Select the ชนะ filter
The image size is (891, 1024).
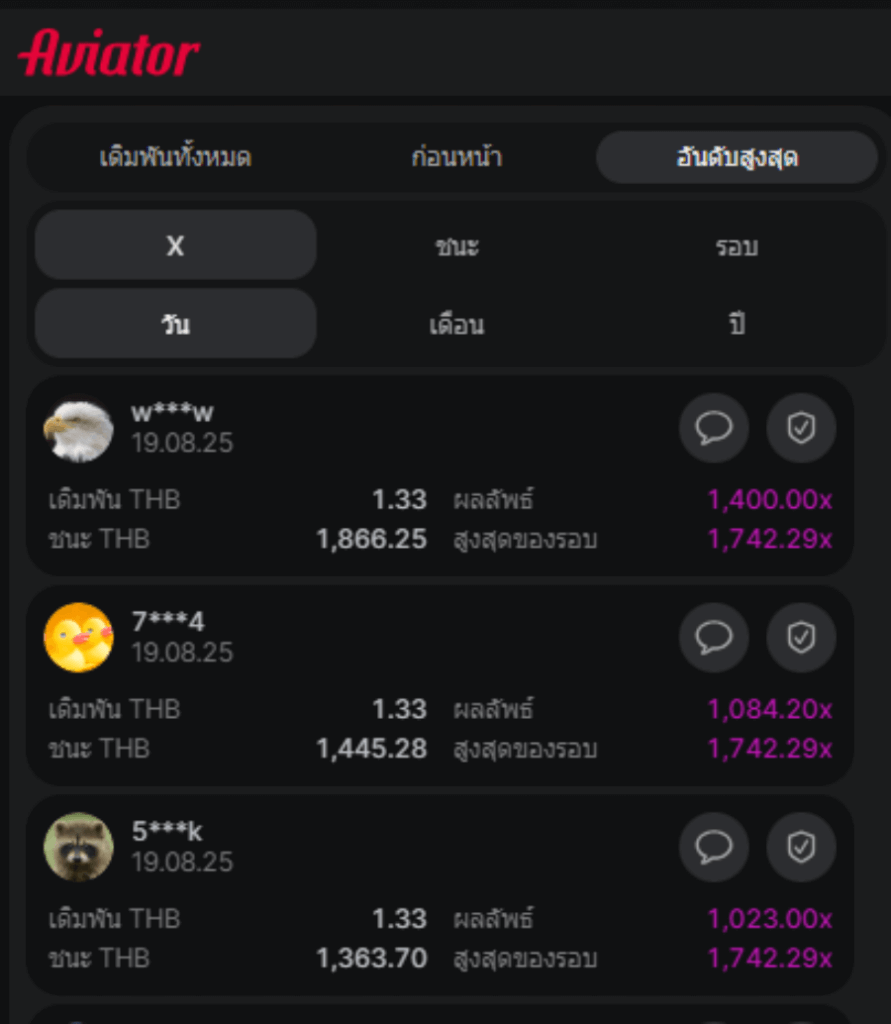456,245
